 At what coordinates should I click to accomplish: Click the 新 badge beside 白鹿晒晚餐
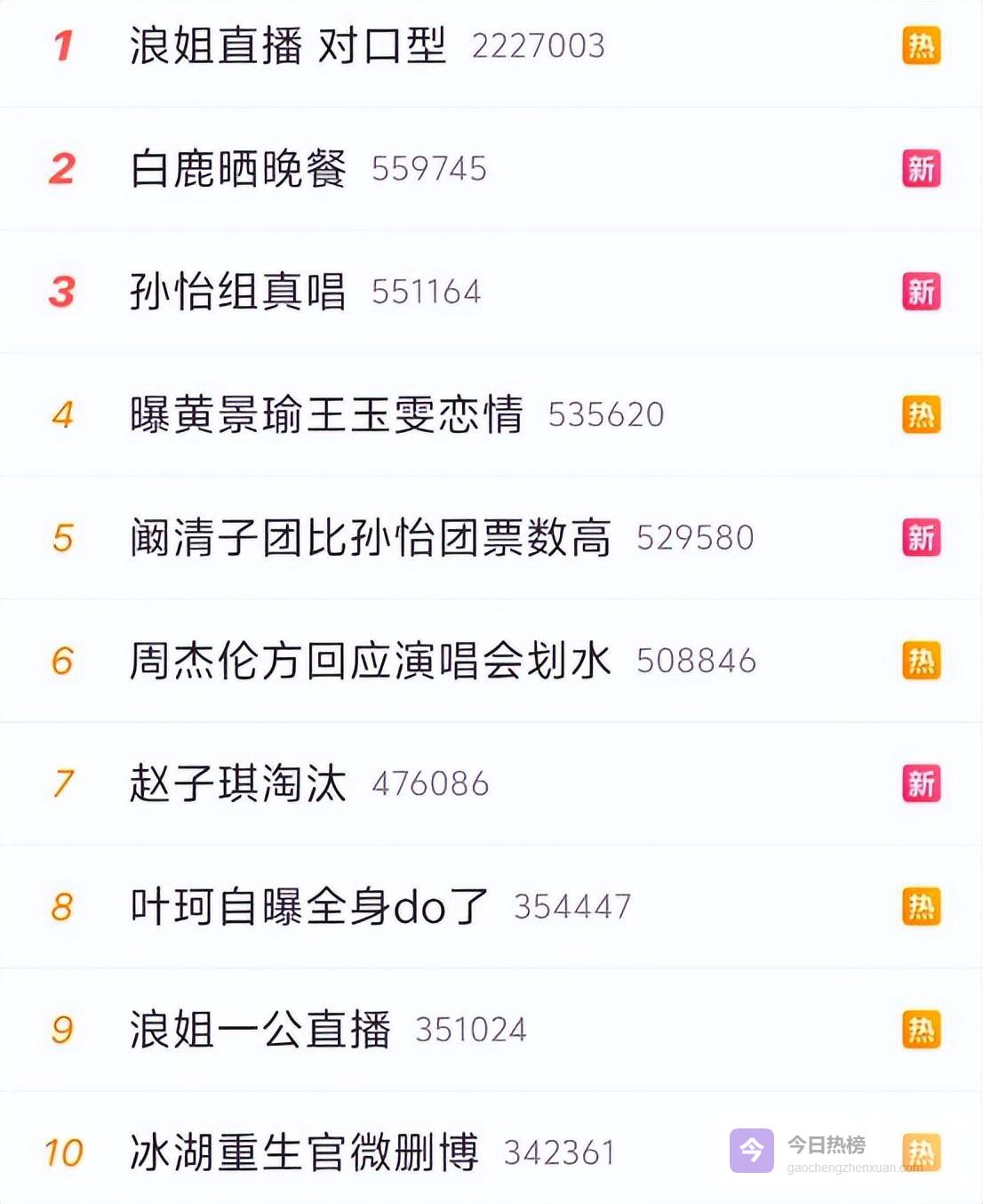(922, 169)
